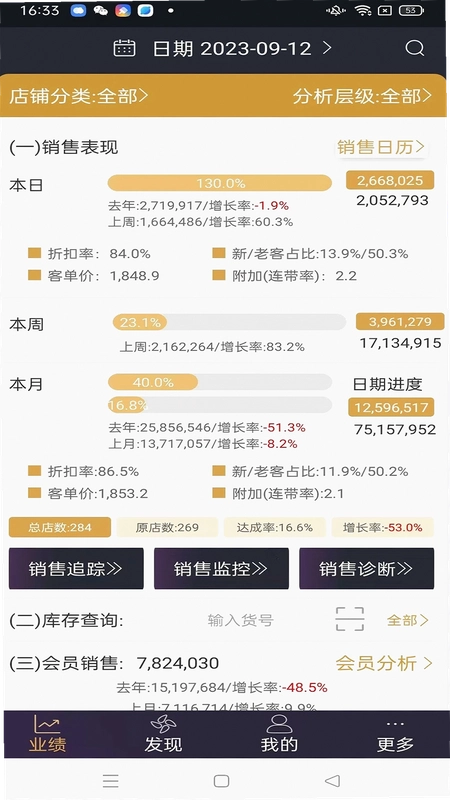Expand the 店铺分类:全部 filter
Viewport: 450px width, 800px height.
click(79, 96)
